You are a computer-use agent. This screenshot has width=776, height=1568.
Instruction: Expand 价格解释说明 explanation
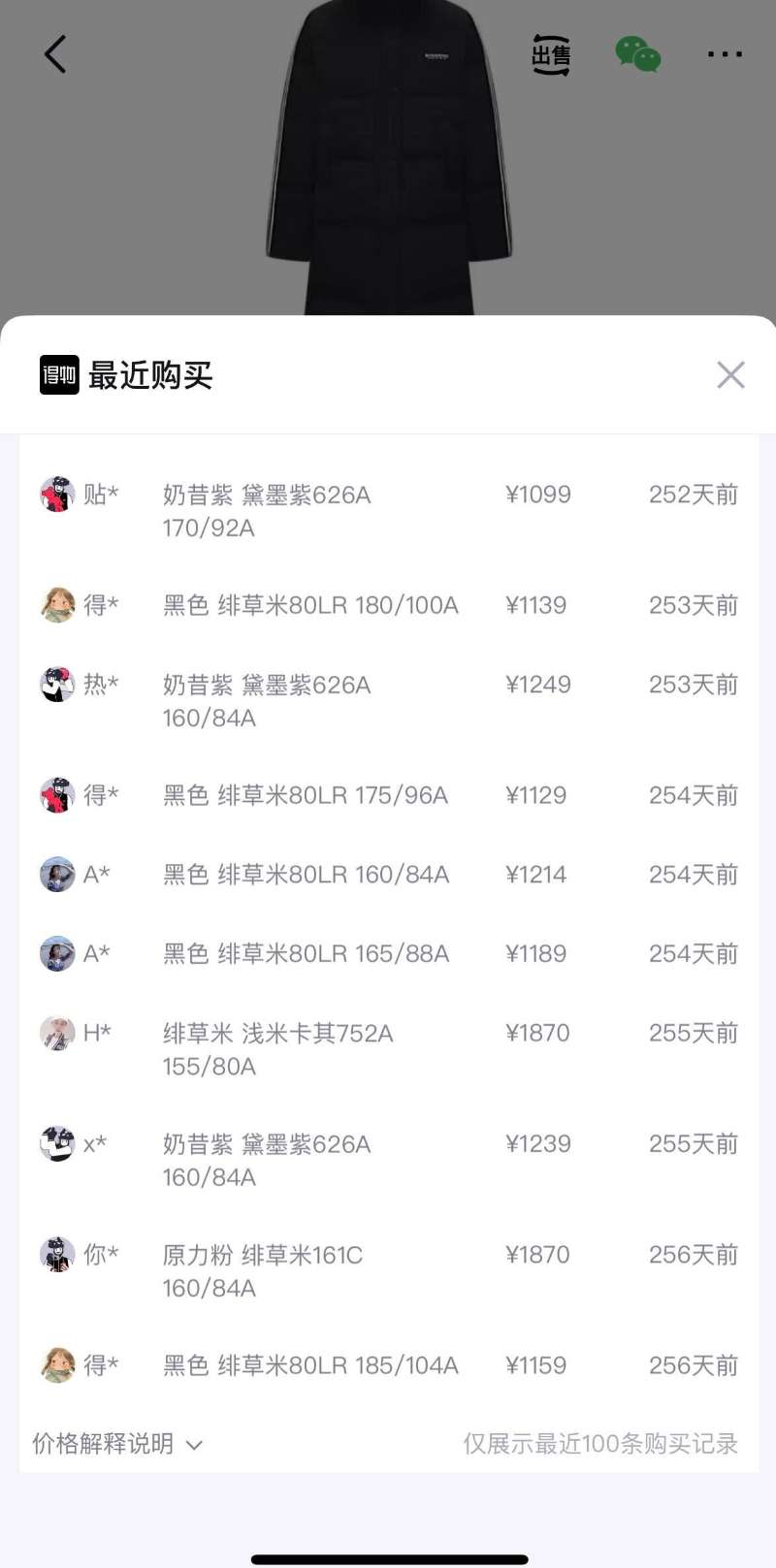(x=117, y=1444)
